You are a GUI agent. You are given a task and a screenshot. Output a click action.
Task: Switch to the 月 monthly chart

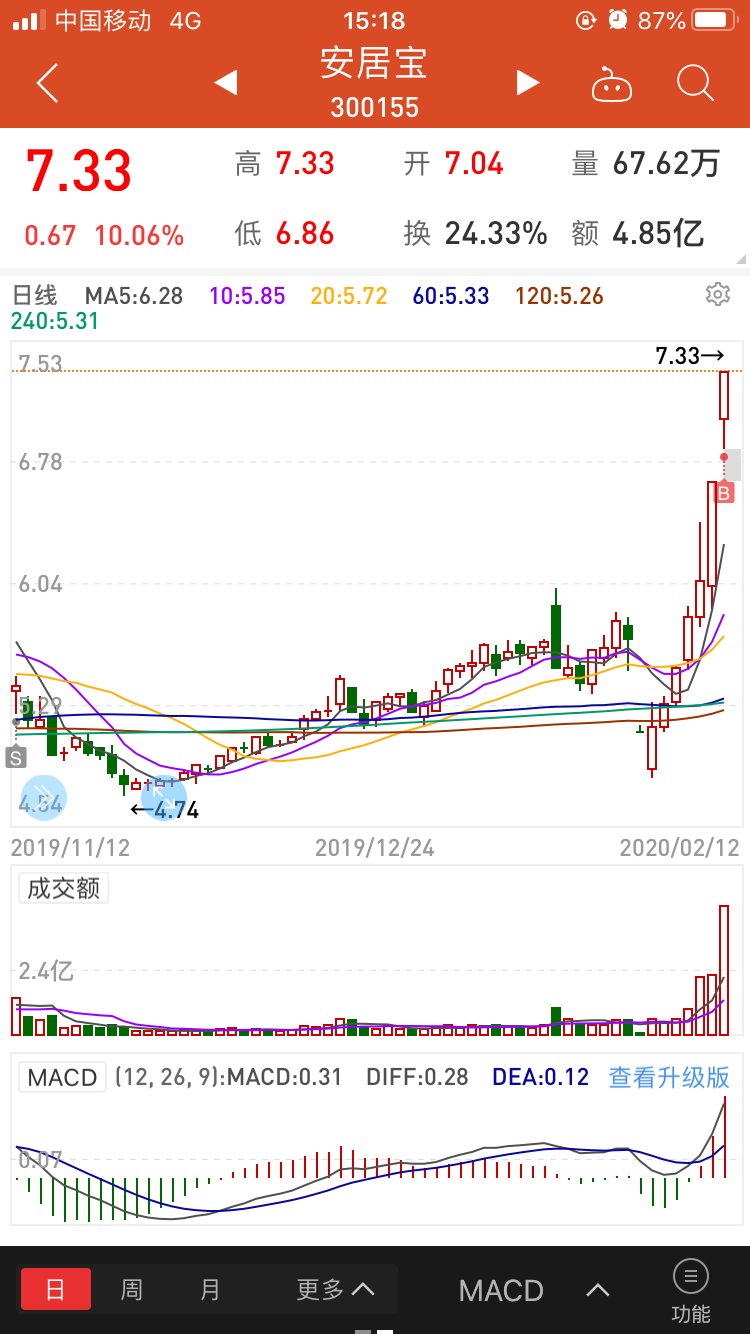point(209,1289)
